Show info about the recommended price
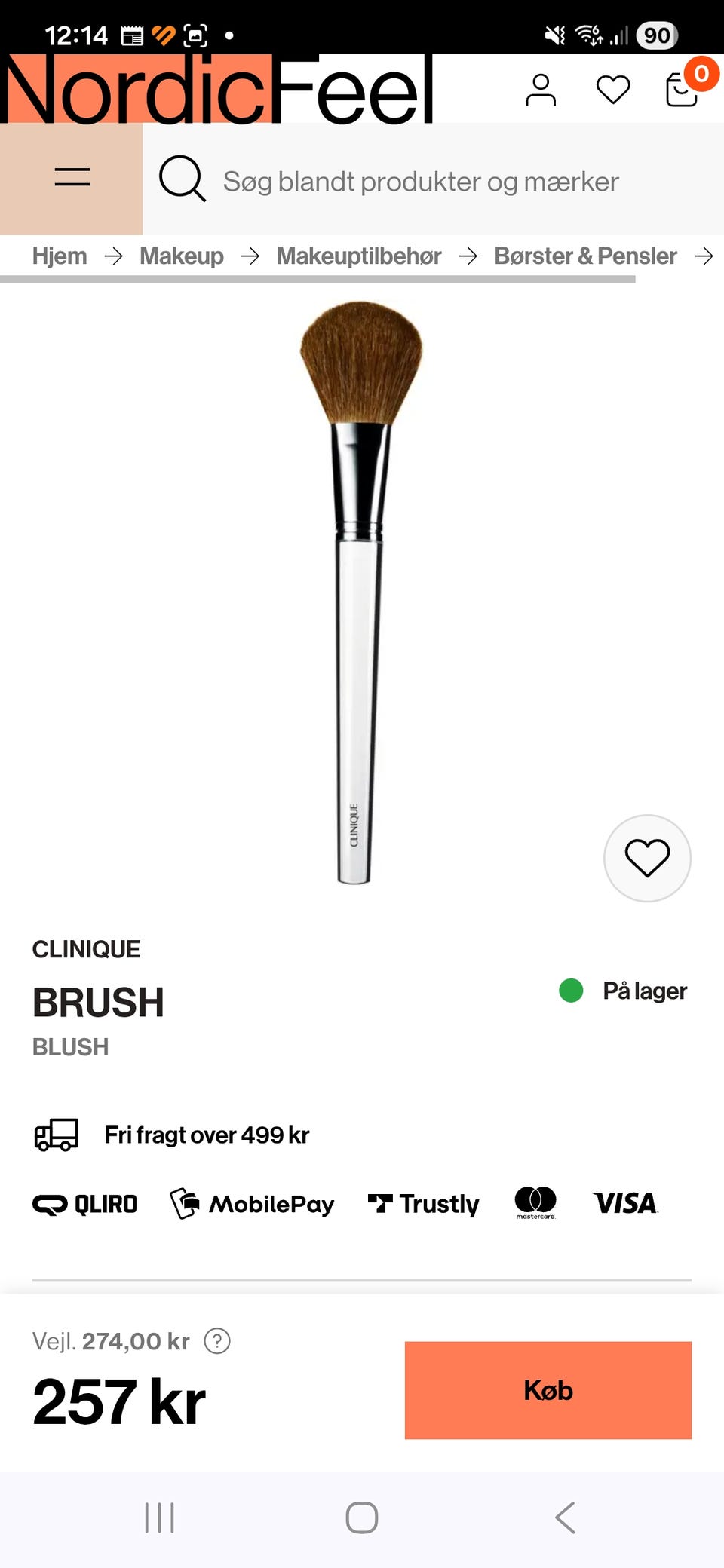Viewport: 724px width, 1568px height. [217, 1341]
